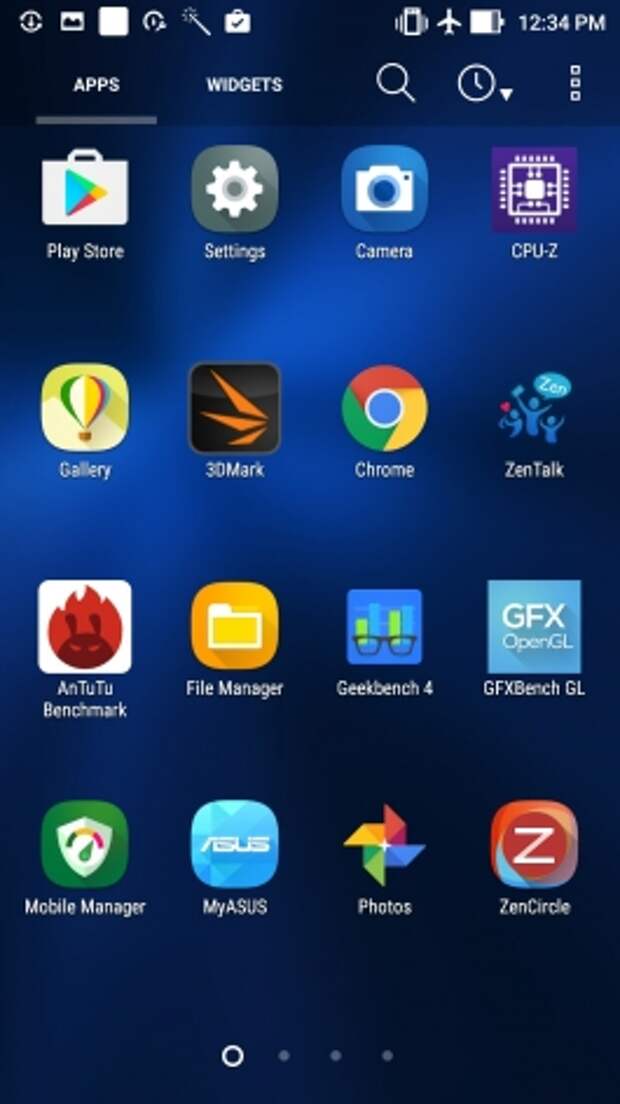Open the Settings app
The image size is (620, 1104).
coord(235,190)
